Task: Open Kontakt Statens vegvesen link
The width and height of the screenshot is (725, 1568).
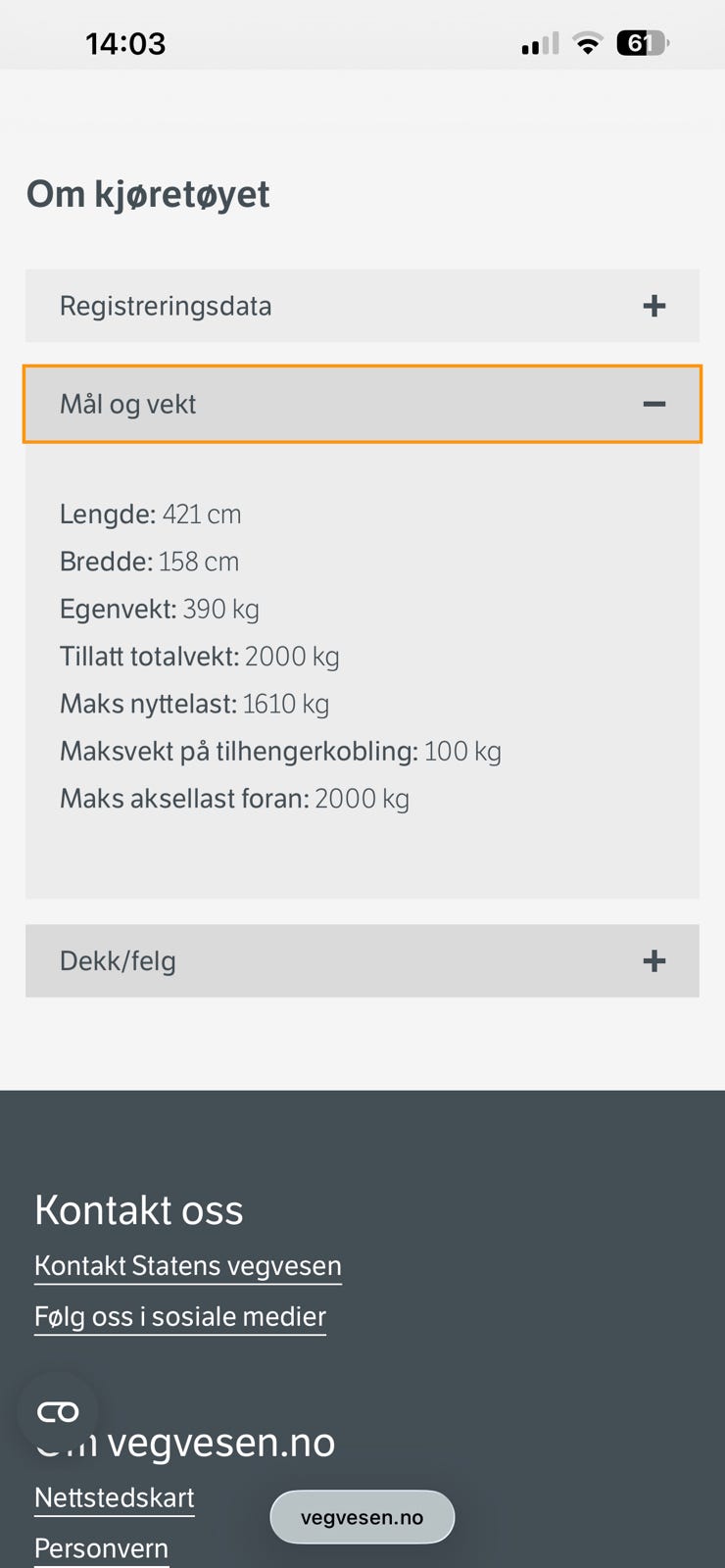Action: tap(188, 1265)
